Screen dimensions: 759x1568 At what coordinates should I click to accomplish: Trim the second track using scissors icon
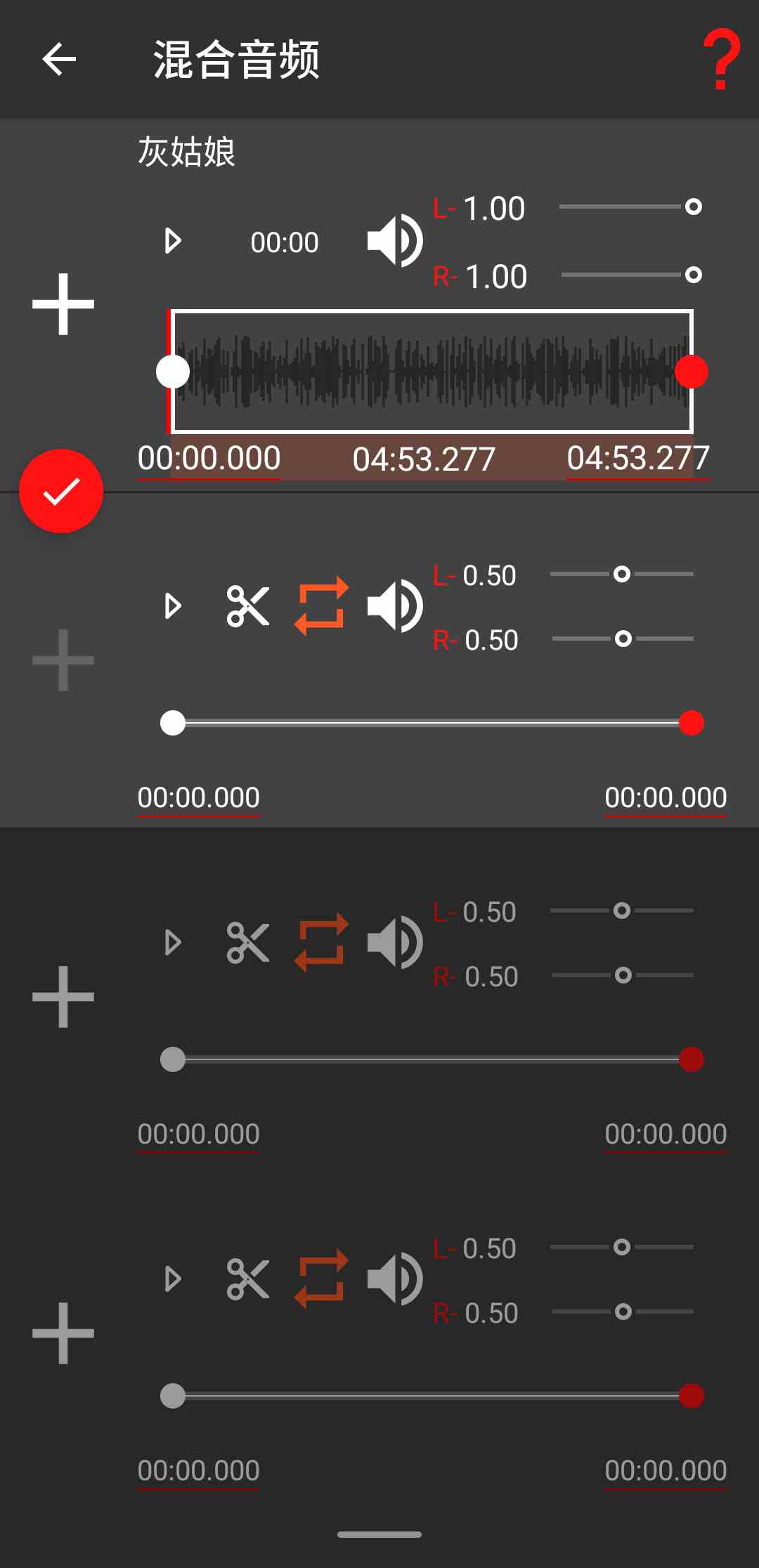pyautogui.click(x=249, y=606)
